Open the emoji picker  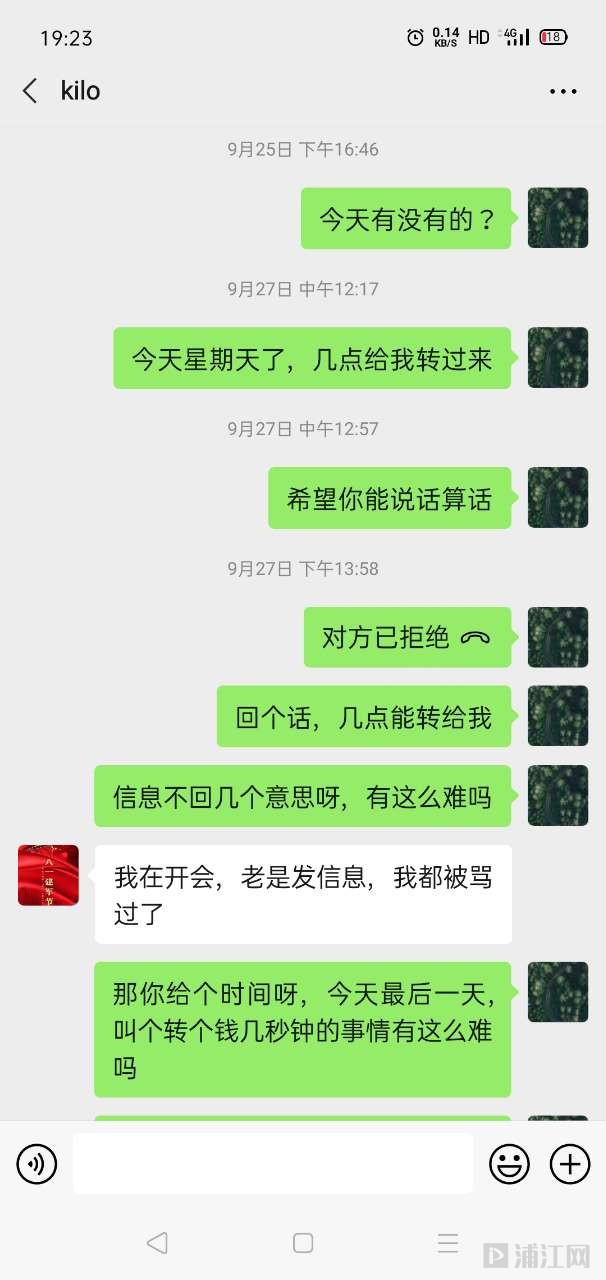click(x=509, y=1164)
